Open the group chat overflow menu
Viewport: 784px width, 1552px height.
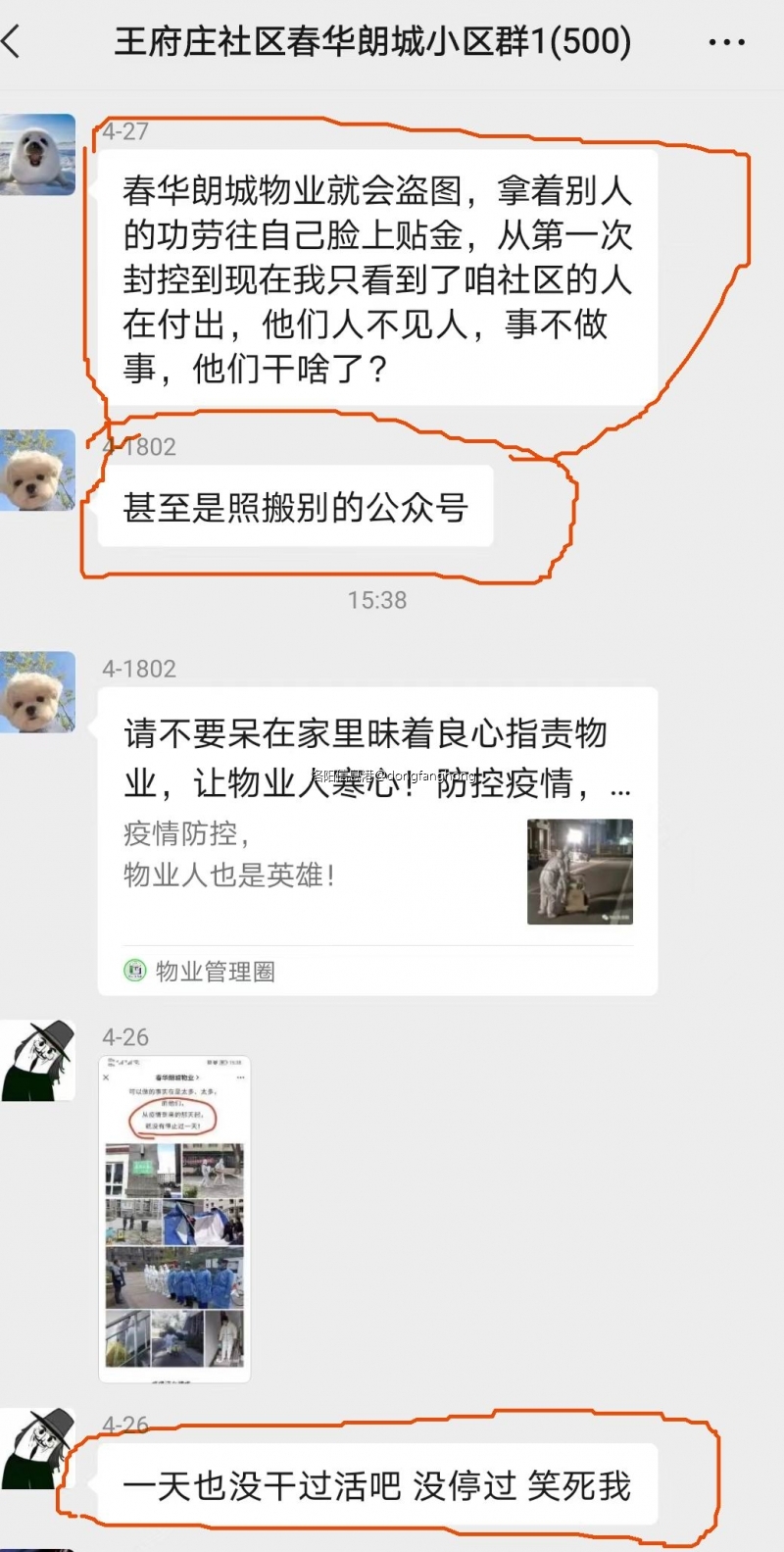click(726, 42)
